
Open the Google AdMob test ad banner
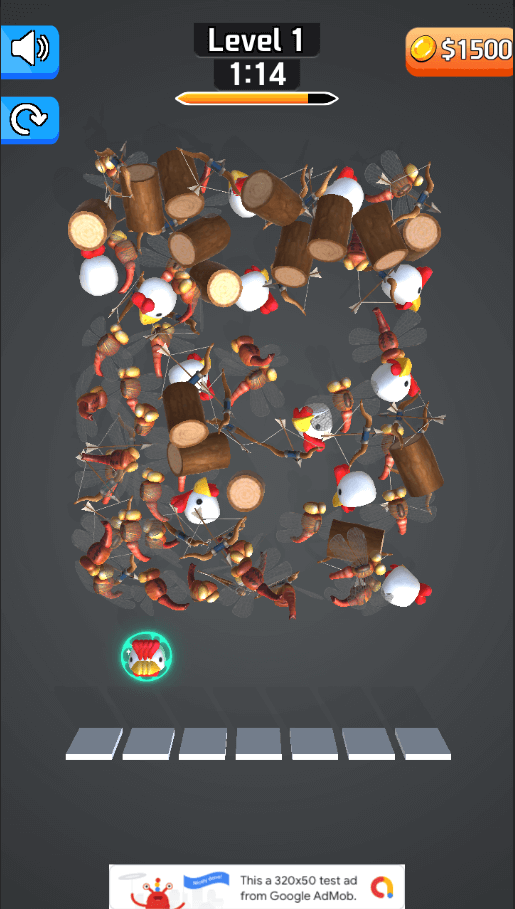[257, 886]
